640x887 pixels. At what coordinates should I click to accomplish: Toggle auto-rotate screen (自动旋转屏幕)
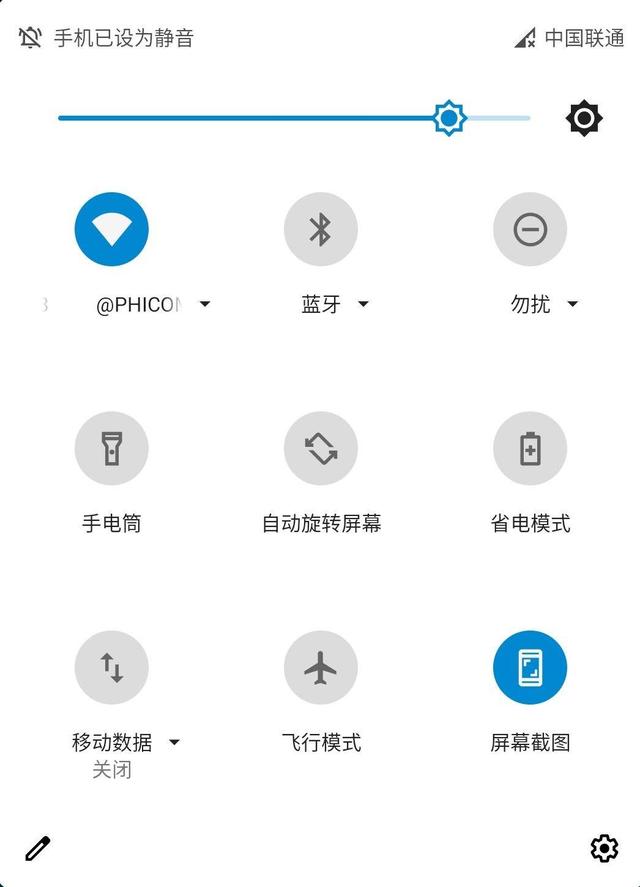pyautogui.click(x=320, y=449)
